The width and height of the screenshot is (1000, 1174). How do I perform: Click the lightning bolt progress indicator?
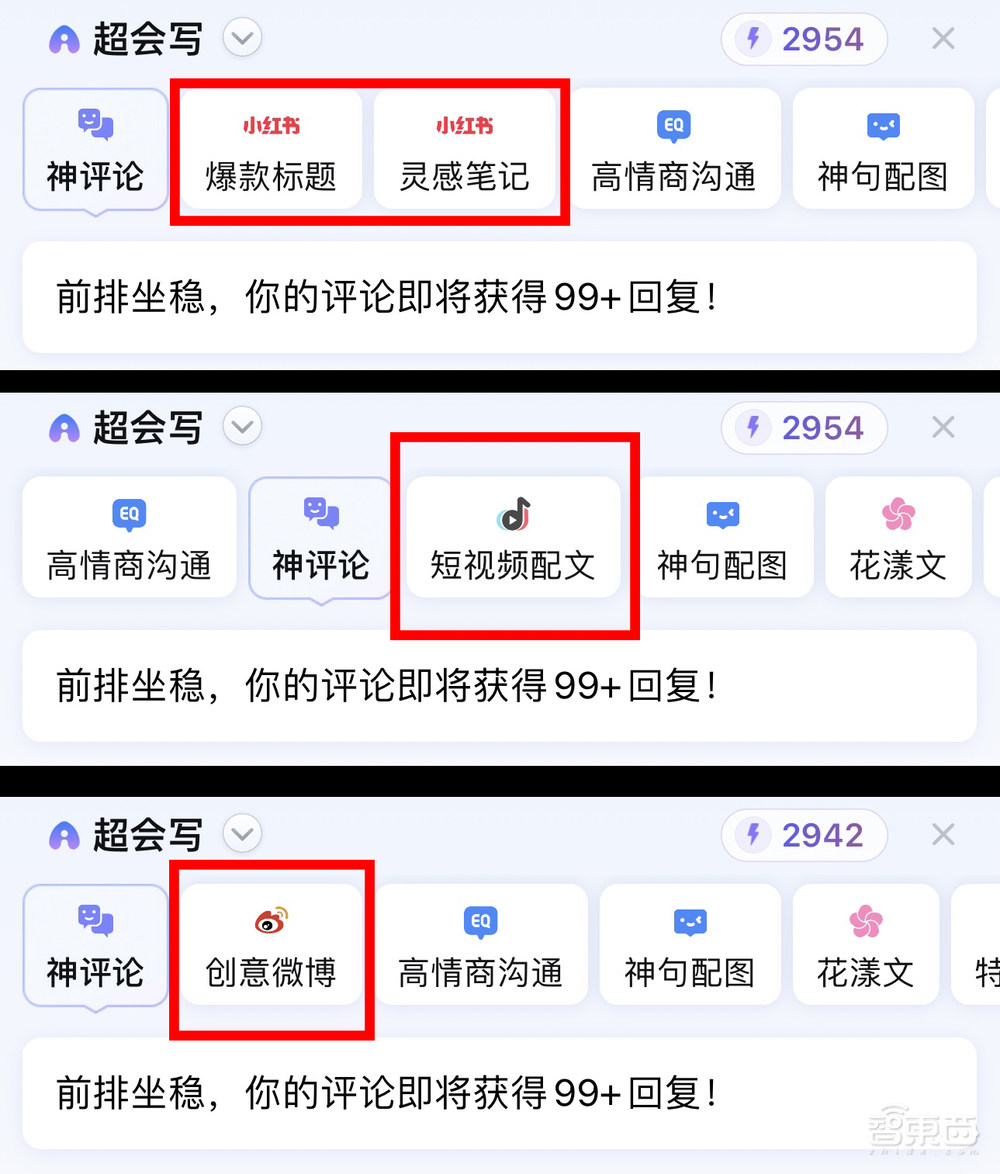tap(755, 39)
